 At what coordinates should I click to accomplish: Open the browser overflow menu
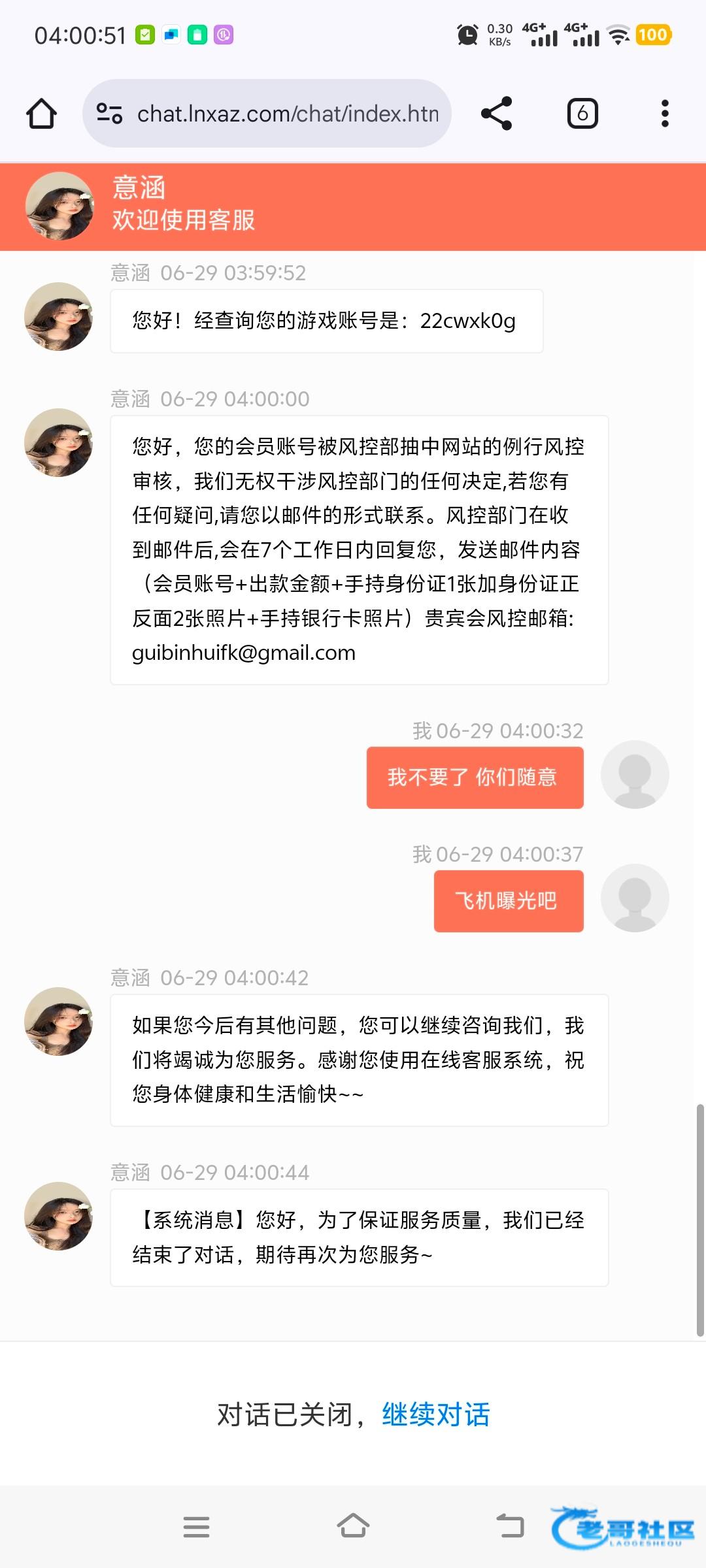coord(665,114)
